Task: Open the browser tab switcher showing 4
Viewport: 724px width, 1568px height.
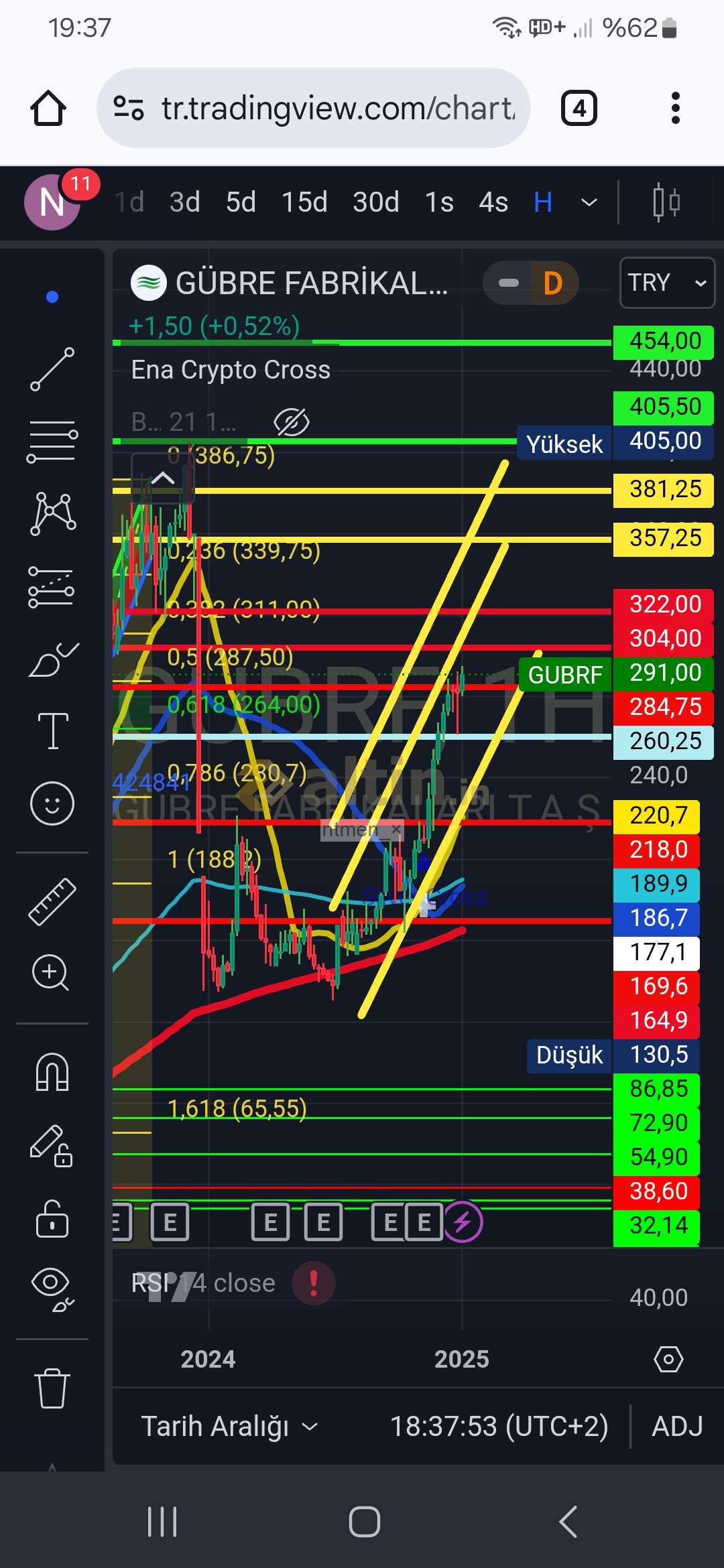Action: (x=579, y=108)
